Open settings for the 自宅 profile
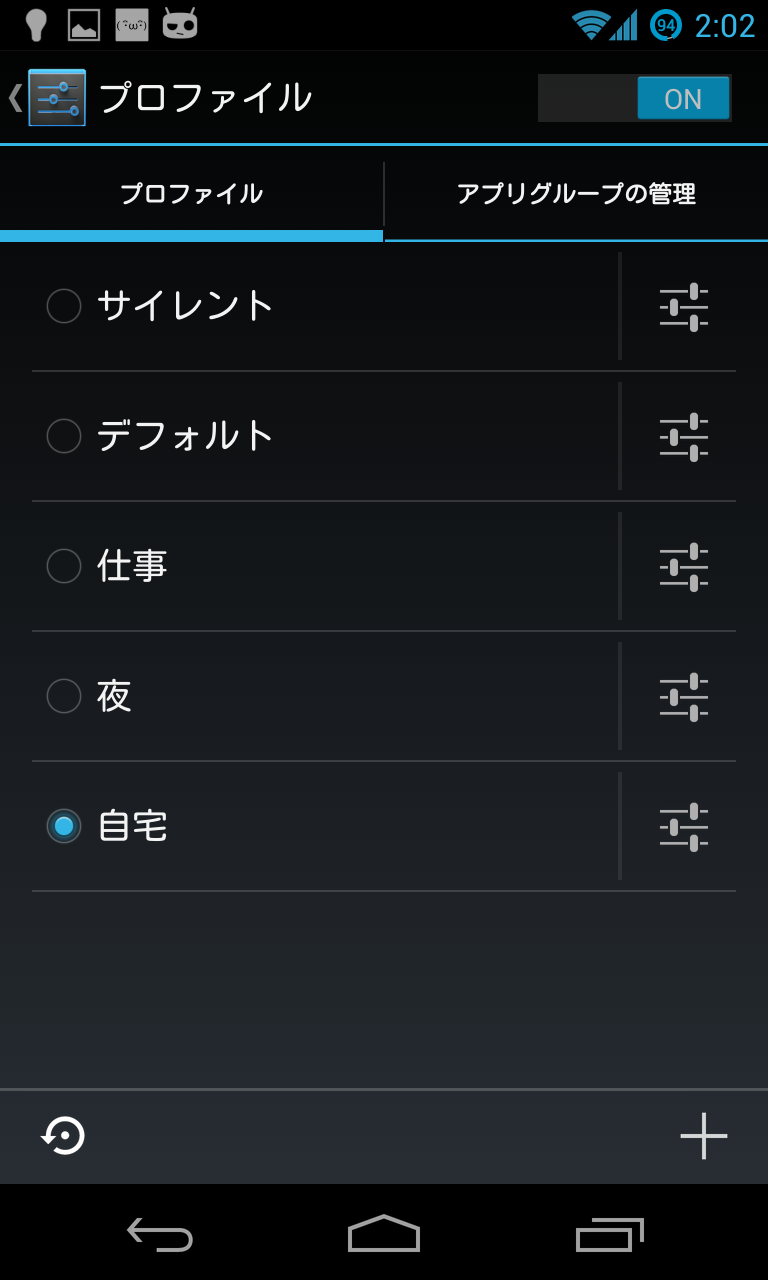768x1280 pixels. pos(684,827)
